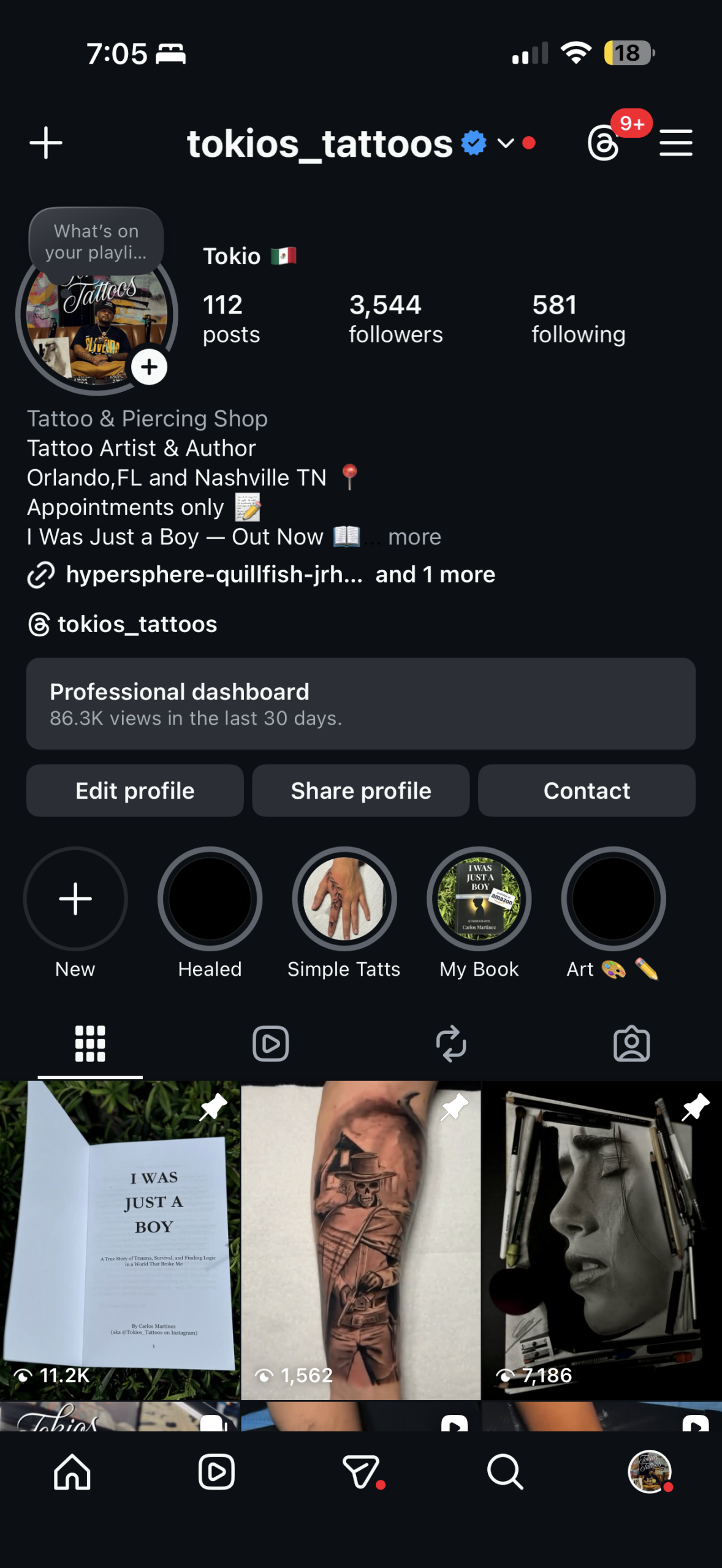
Task: Open the Professional dashboard card
Action: pos(360,703)
